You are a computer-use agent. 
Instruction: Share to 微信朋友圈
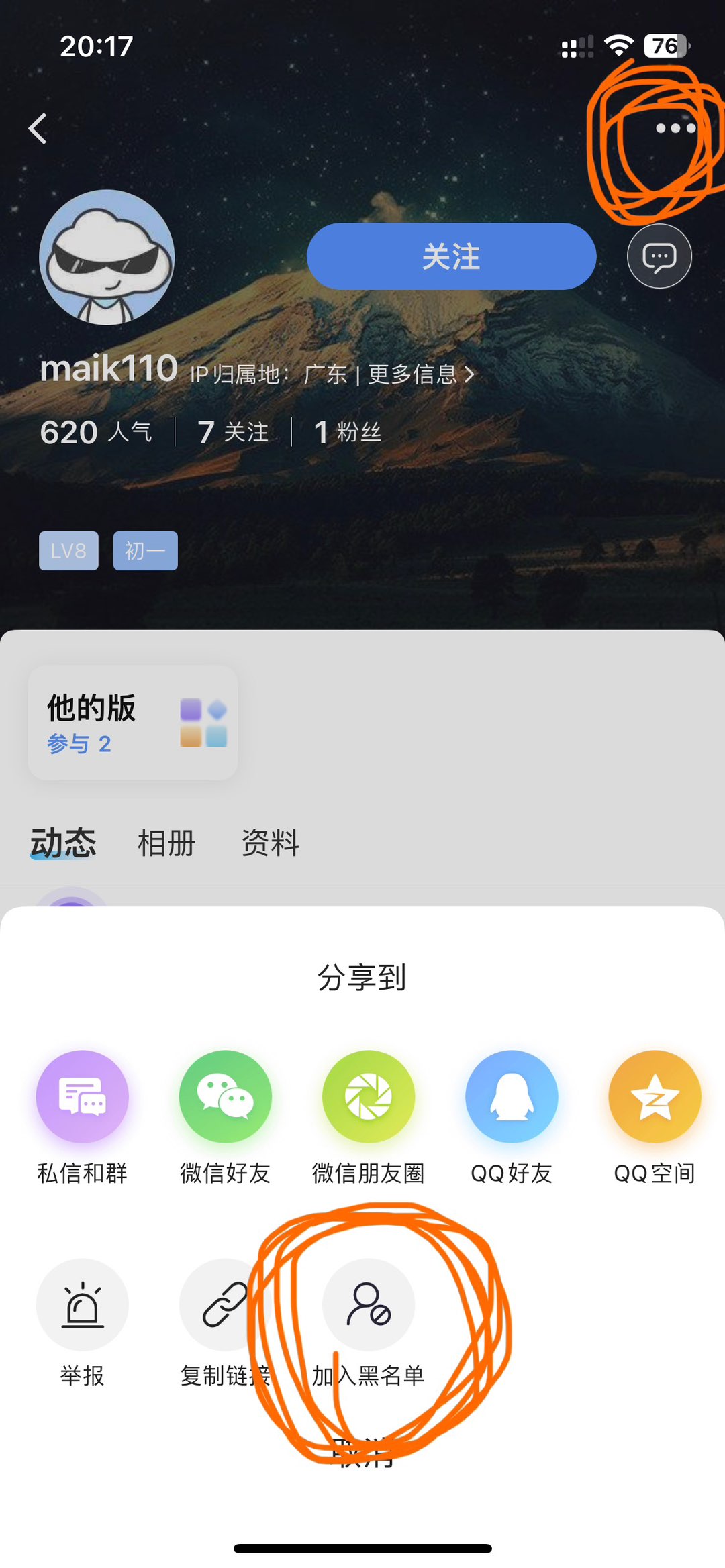click(368, 1097)
